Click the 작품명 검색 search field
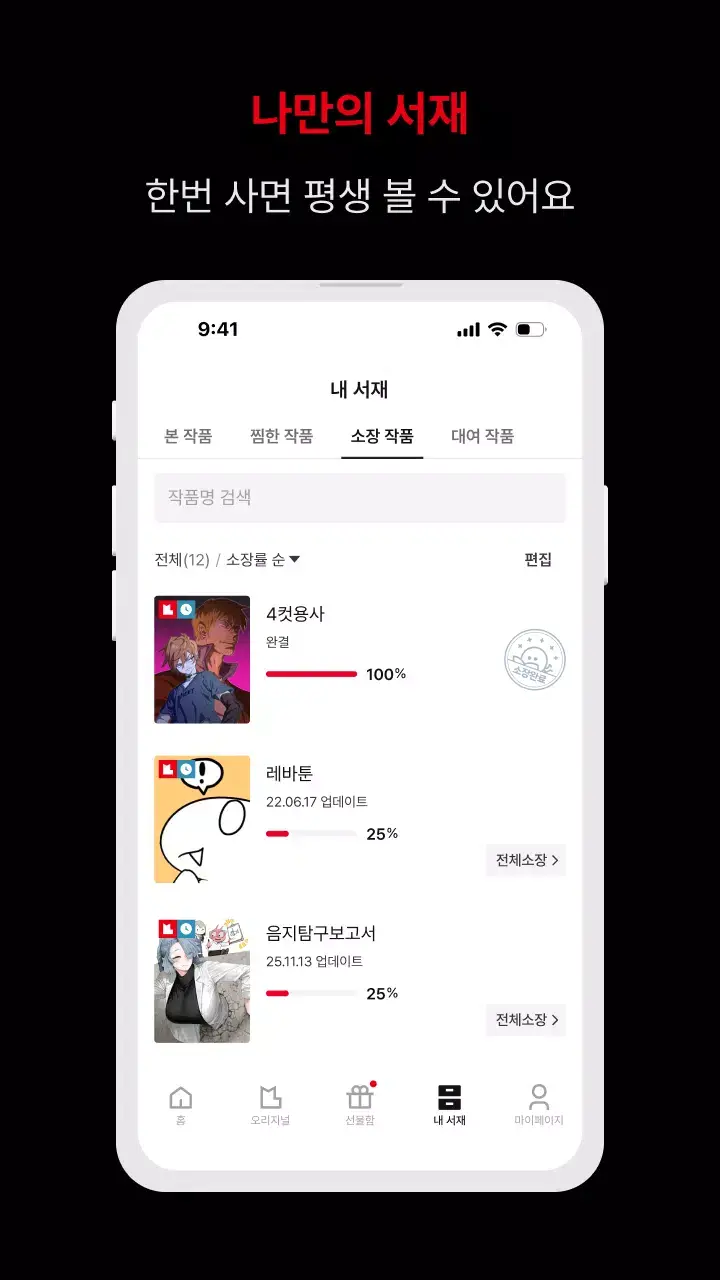Image resolution: width=720 pixels, height=1280 pixels. click(360, 497)
